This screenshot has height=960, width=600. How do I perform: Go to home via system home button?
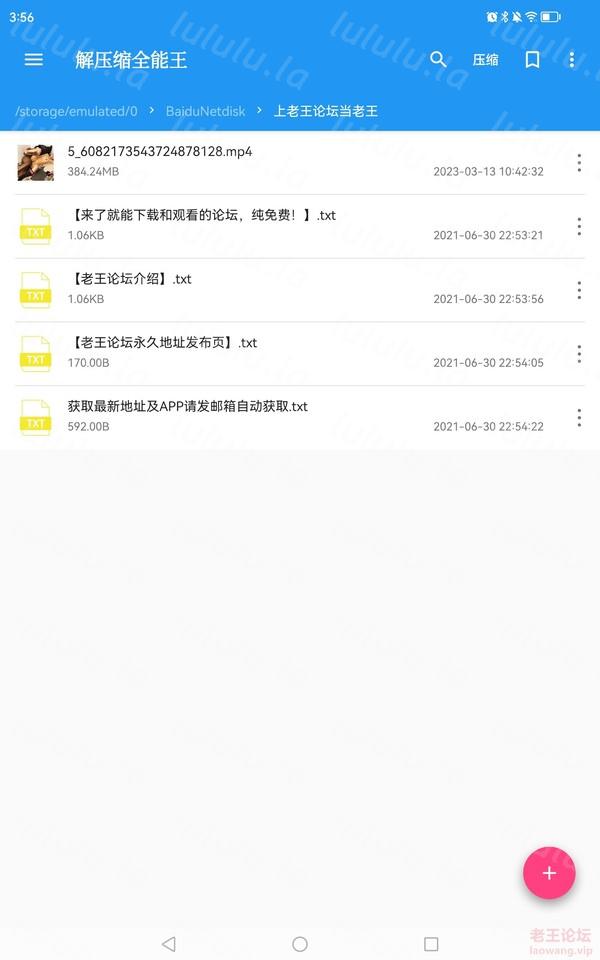[x=300, y=944]
